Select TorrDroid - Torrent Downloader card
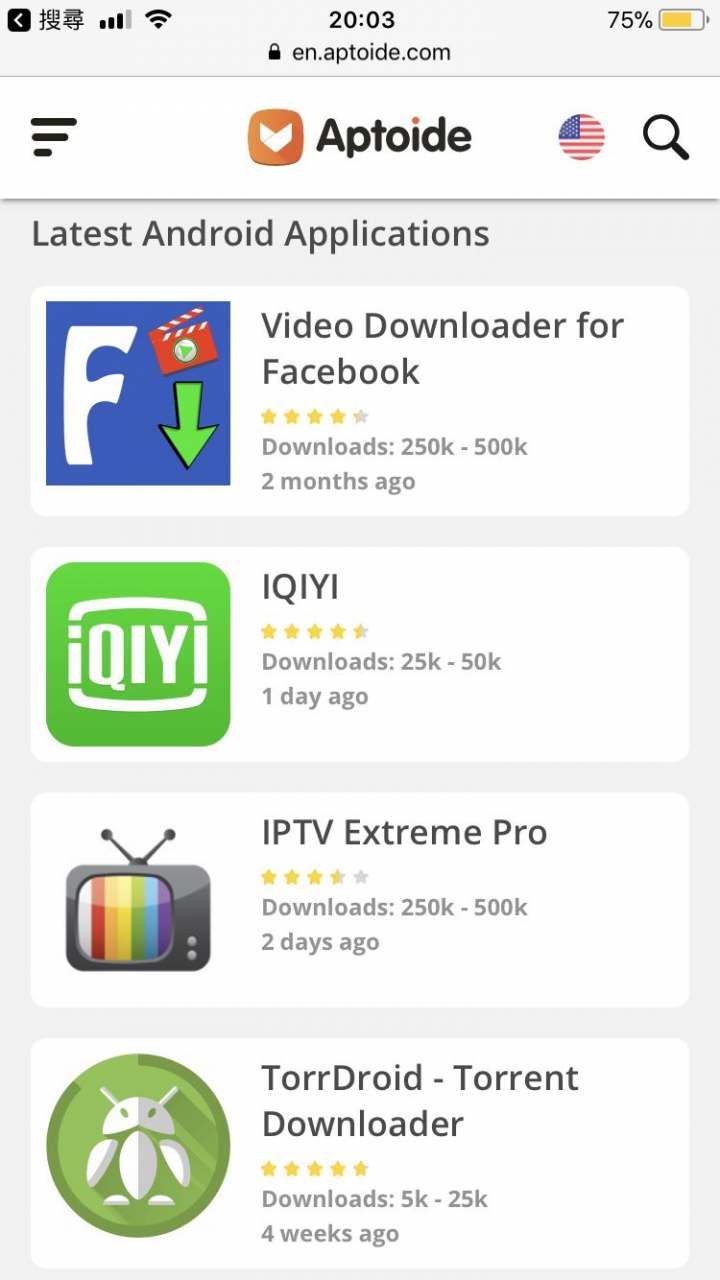 coord(360,1153)
